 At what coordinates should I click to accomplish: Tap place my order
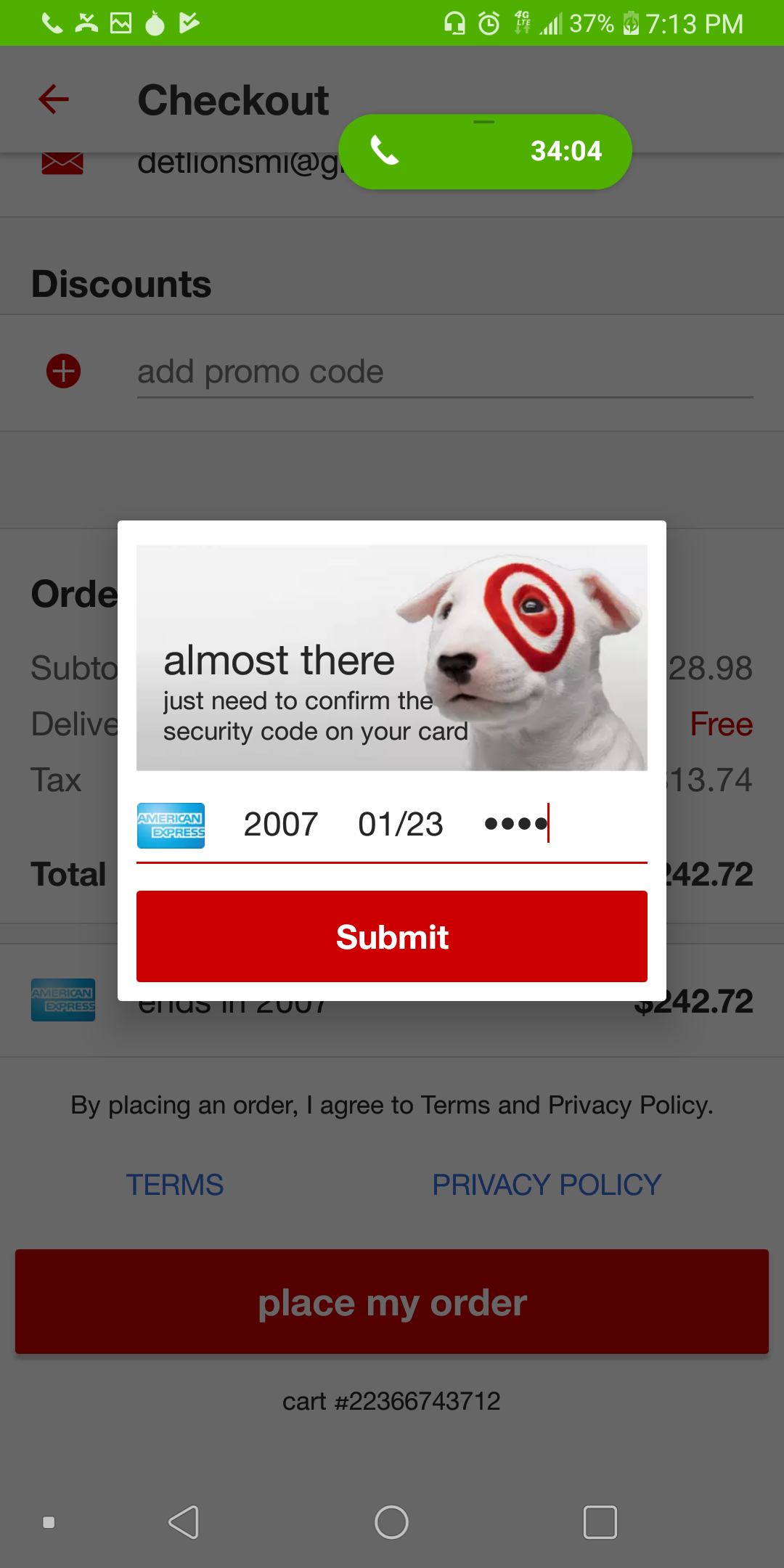[x=392, y=1302]
